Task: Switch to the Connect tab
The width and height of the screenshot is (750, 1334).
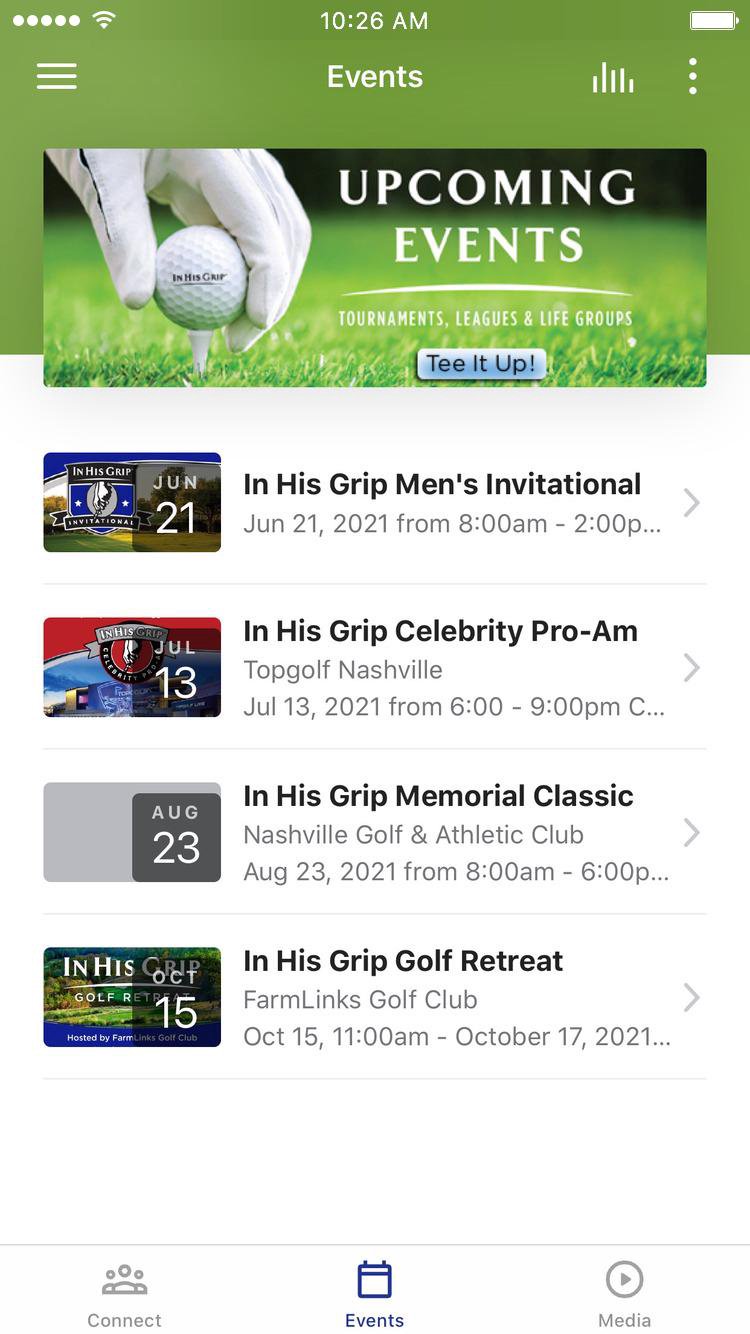Action: pyautogui.click(x=123, y=1290)
